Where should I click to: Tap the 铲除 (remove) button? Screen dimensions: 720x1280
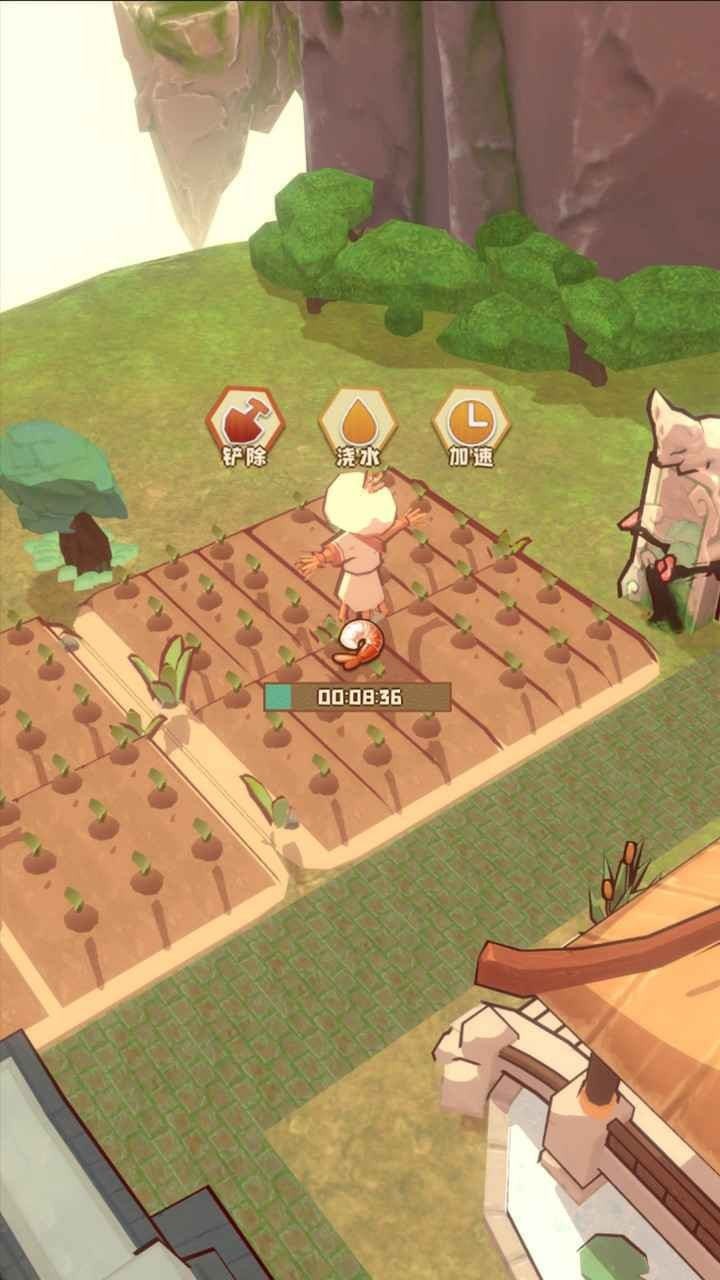pyautogui.click(x=245, y=423)
